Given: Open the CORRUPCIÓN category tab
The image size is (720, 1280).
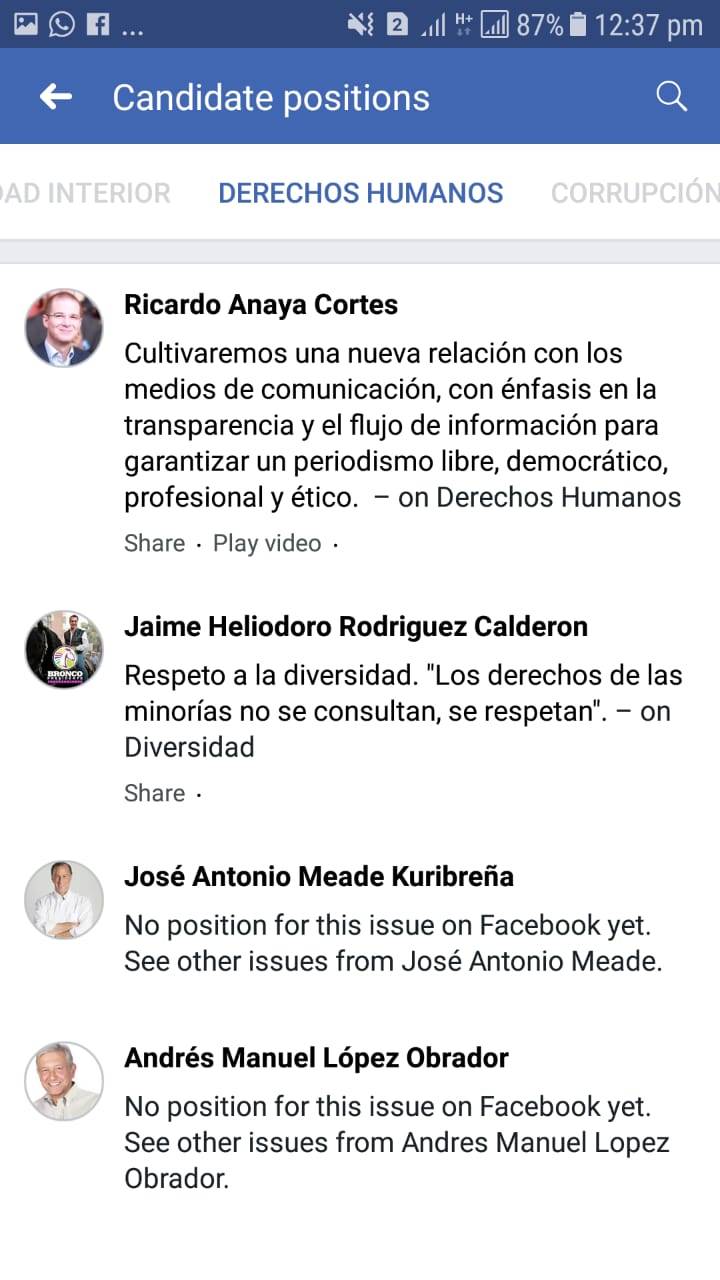Looking at the screenshot, I should pos(637,192).
